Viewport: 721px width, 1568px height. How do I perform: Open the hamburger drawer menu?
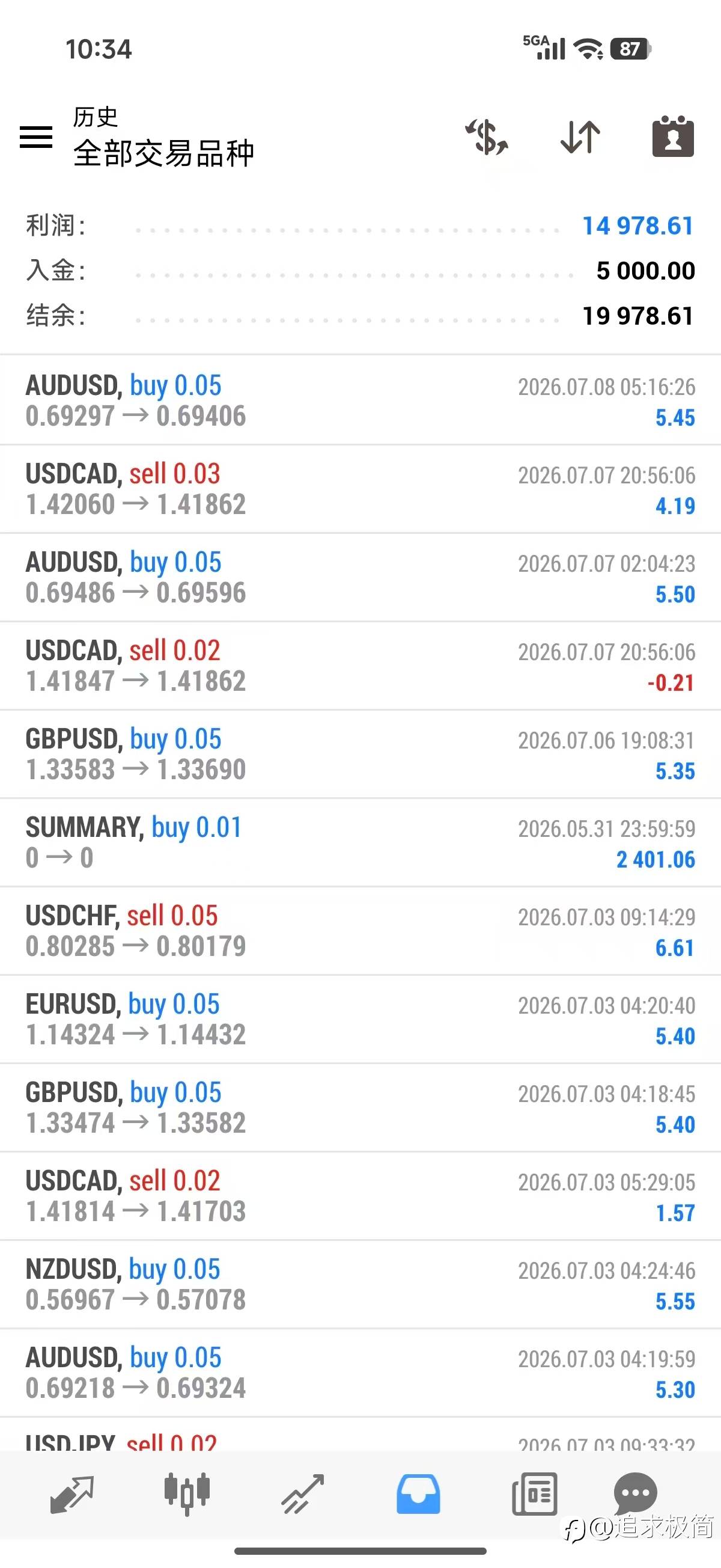tap(36, 136)
